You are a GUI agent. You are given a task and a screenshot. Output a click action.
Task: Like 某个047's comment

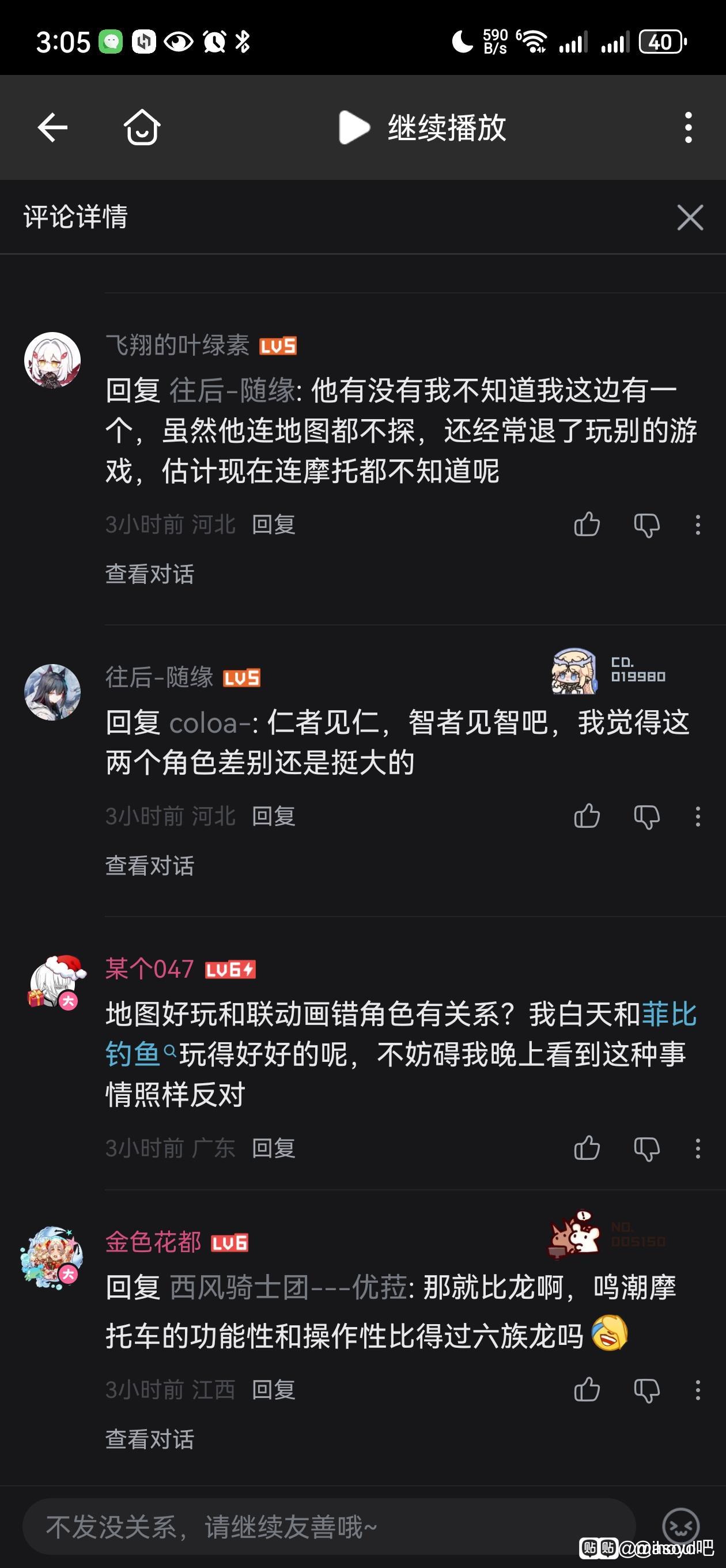coord(587,1148)
